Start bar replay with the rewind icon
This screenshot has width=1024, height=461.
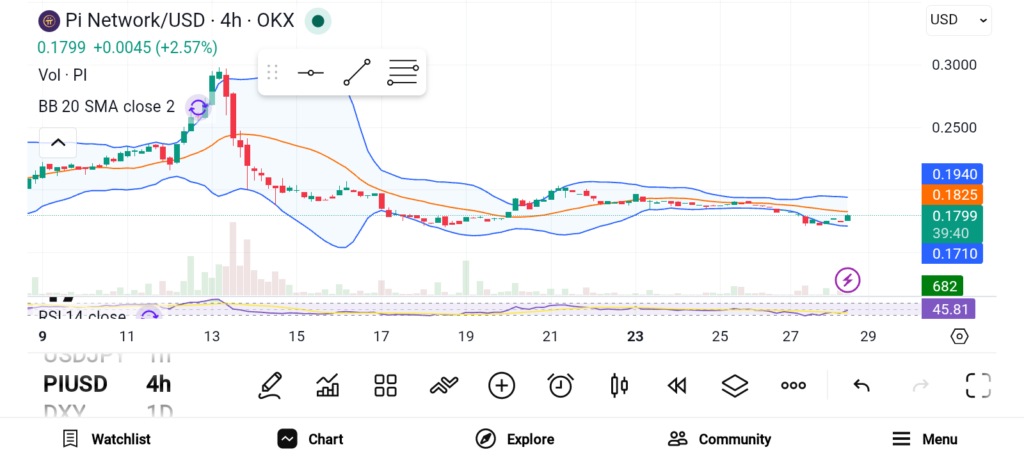pos(677,385)
